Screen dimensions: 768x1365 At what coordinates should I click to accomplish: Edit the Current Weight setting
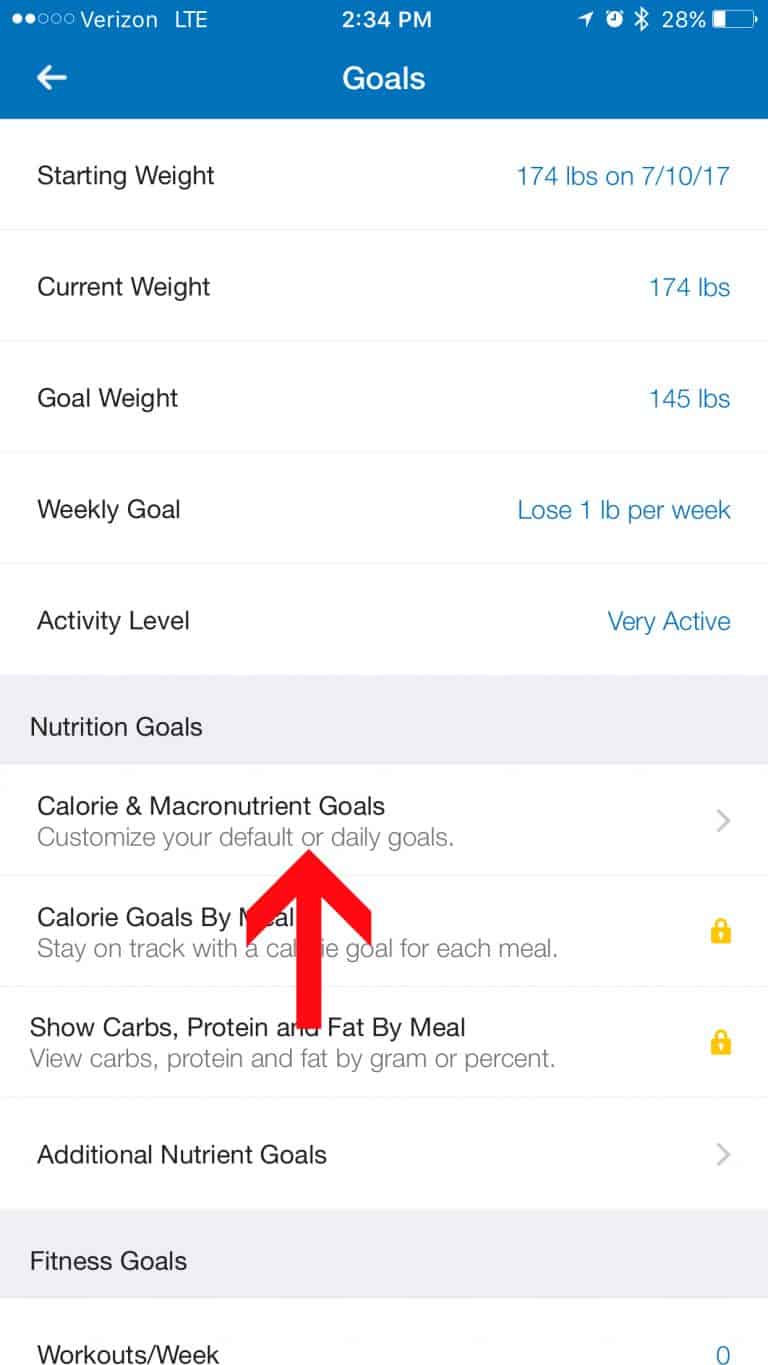coord(384,286)
